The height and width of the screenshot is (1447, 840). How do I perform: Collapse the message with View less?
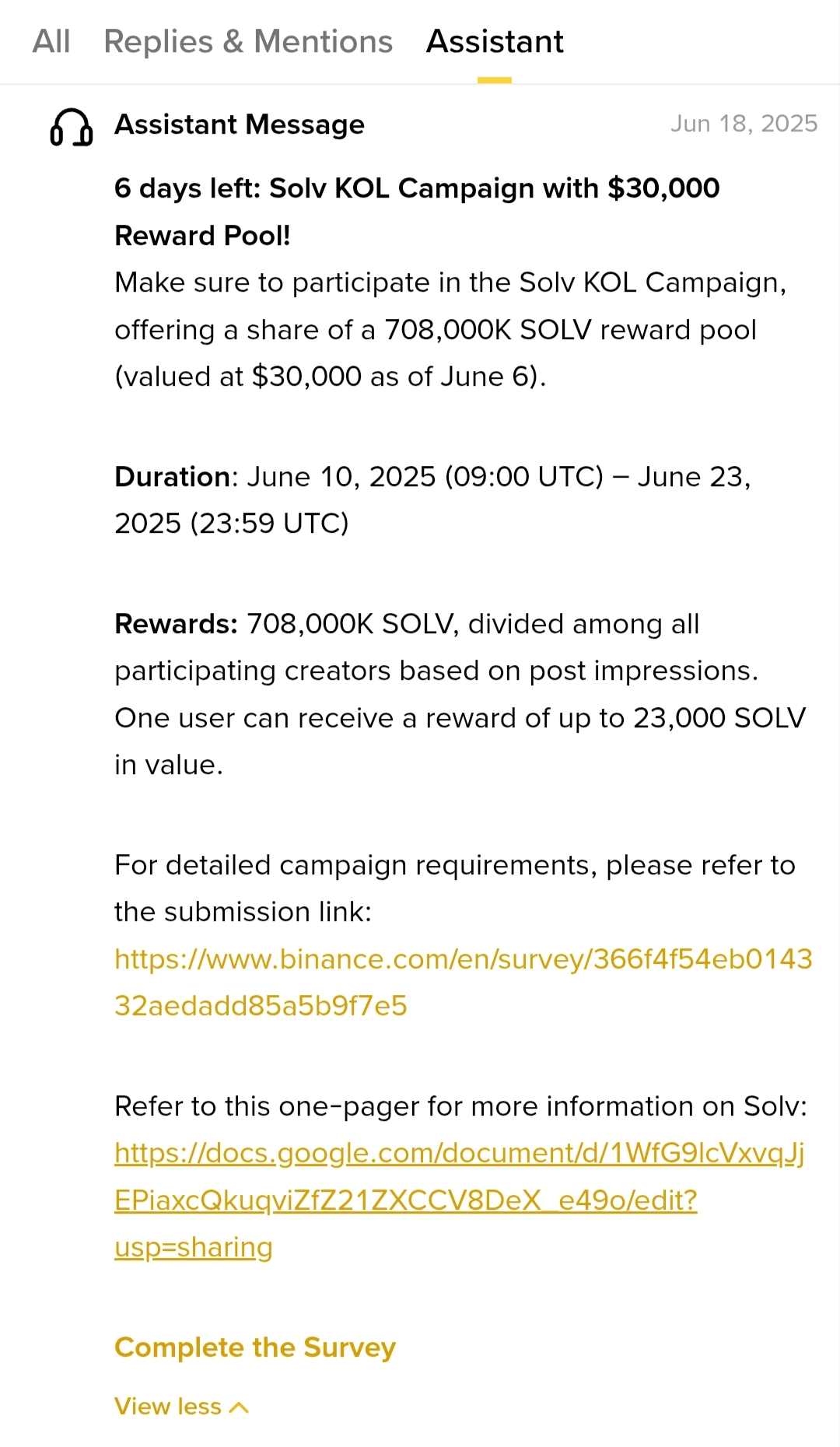[182, 1406]
